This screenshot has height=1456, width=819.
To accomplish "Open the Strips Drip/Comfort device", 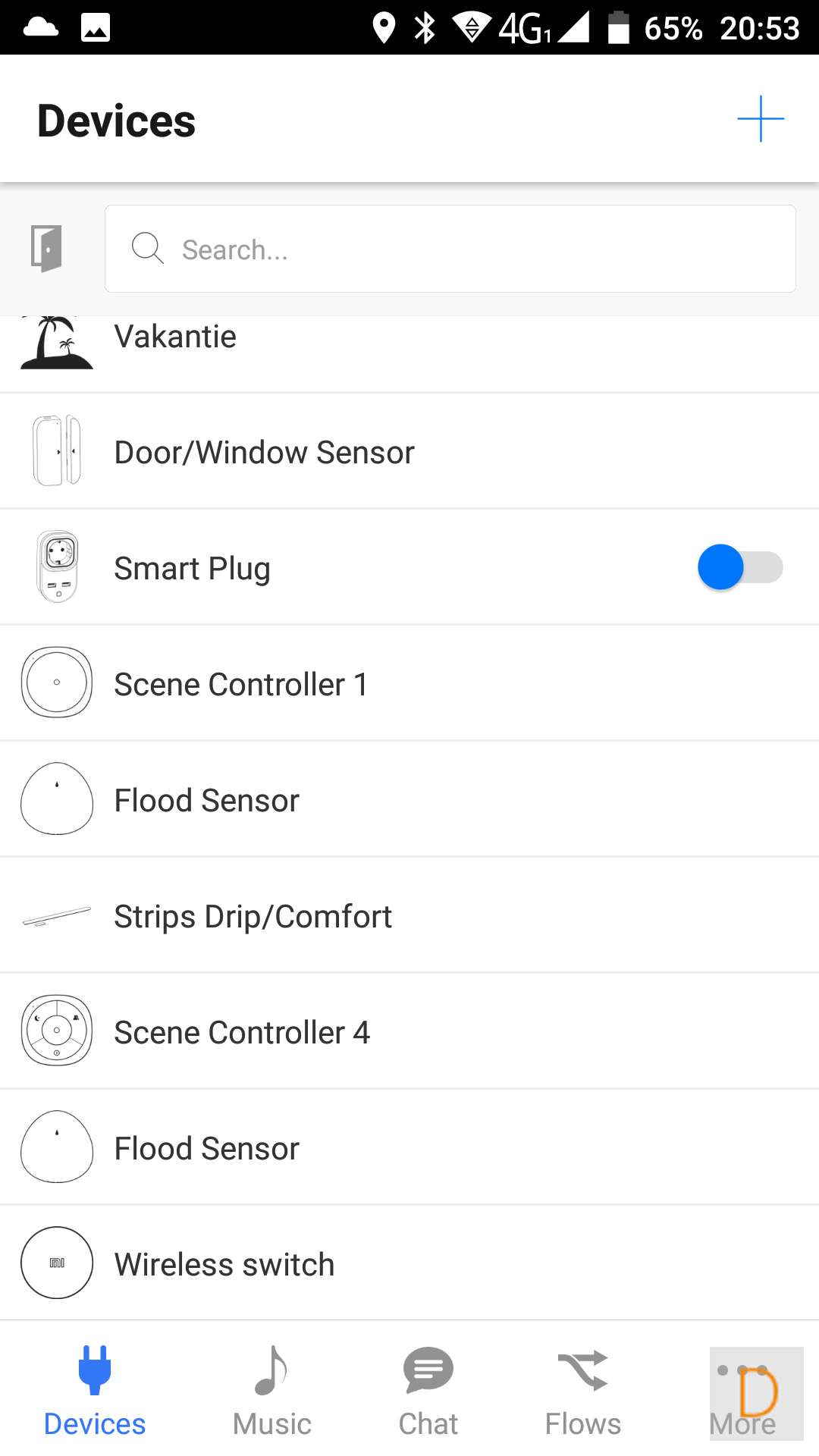I will click(x=253, y=916).
